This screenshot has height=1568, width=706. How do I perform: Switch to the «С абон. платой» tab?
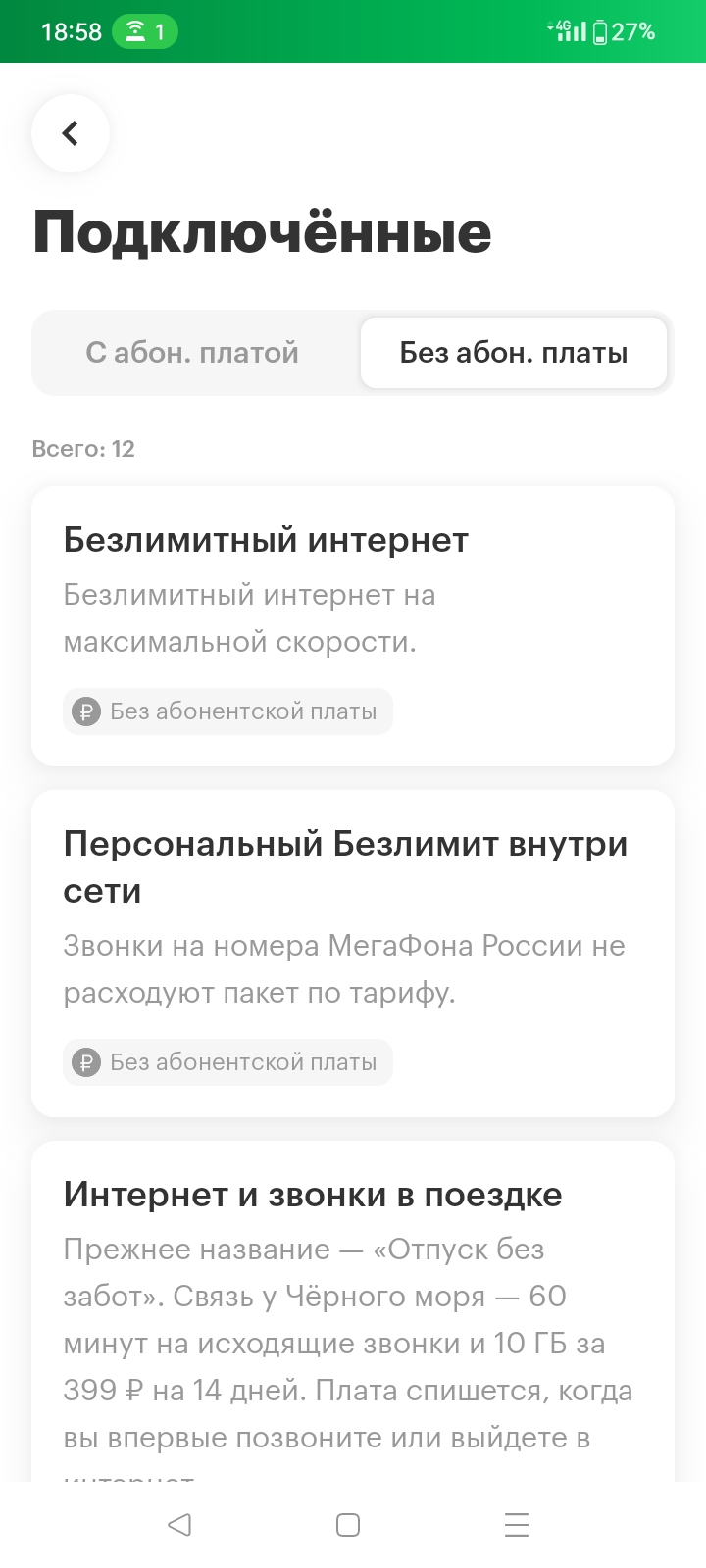point(192,353)
